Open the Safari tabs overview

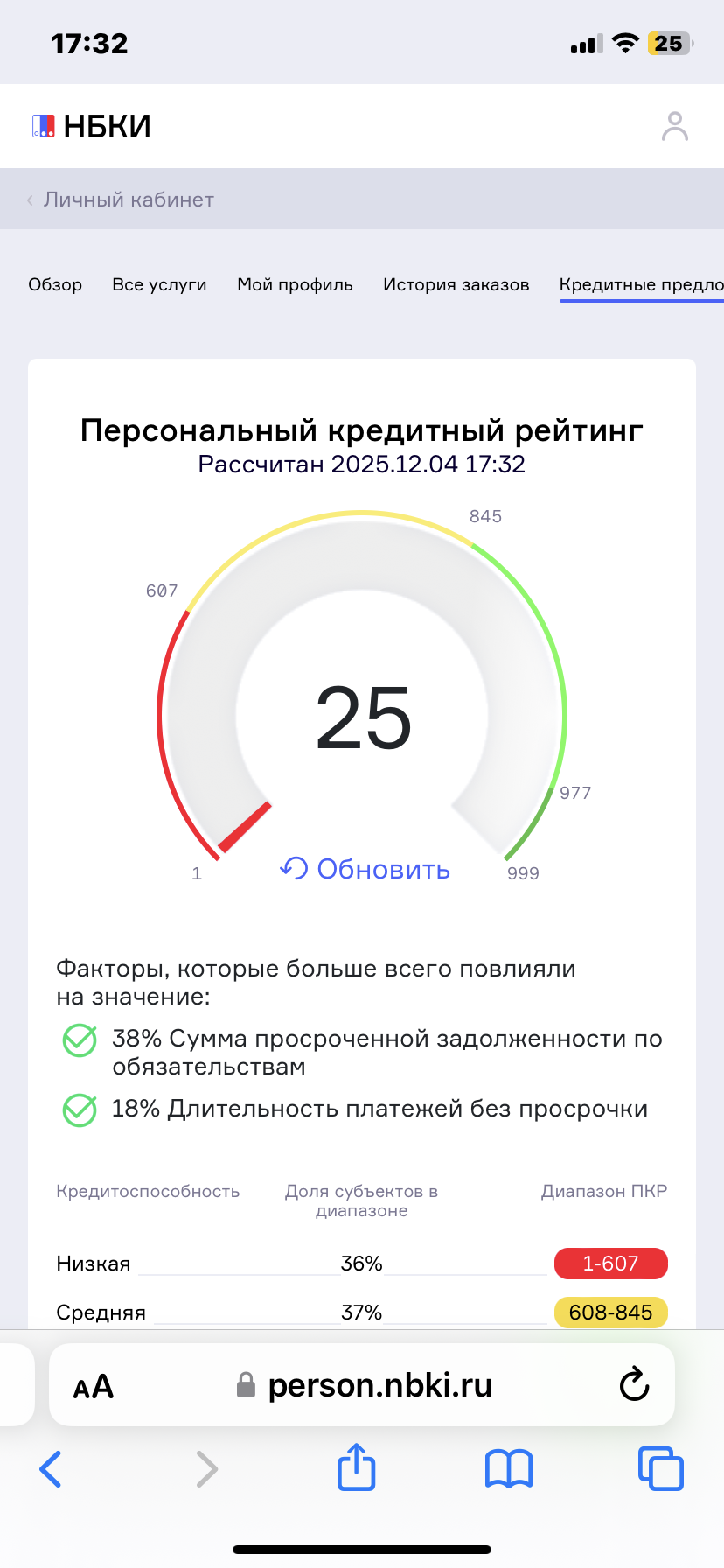point(660,1468)
